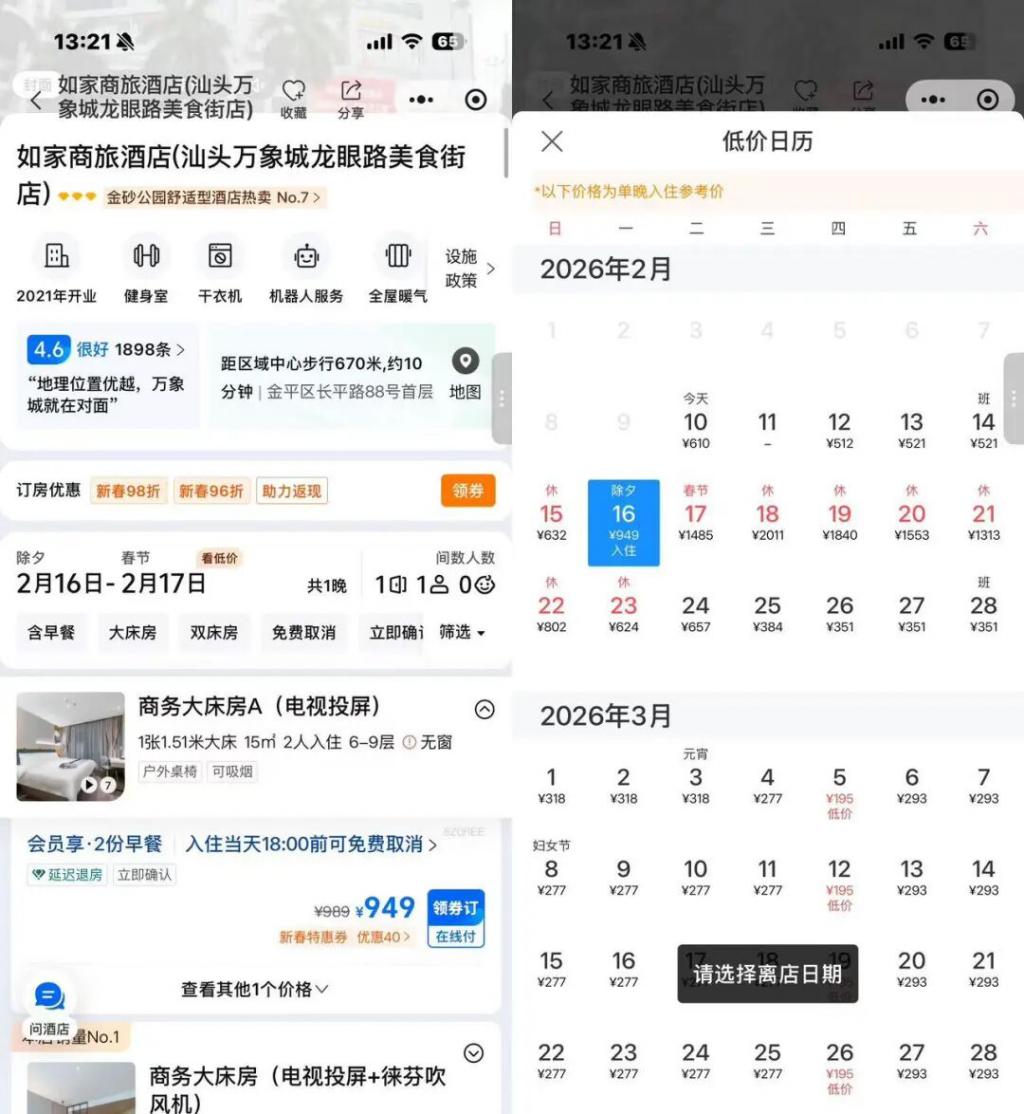This screenshot has height=1114, width=1024.
Task: Expand 查看其他1个价格
Action: (254, 989)
